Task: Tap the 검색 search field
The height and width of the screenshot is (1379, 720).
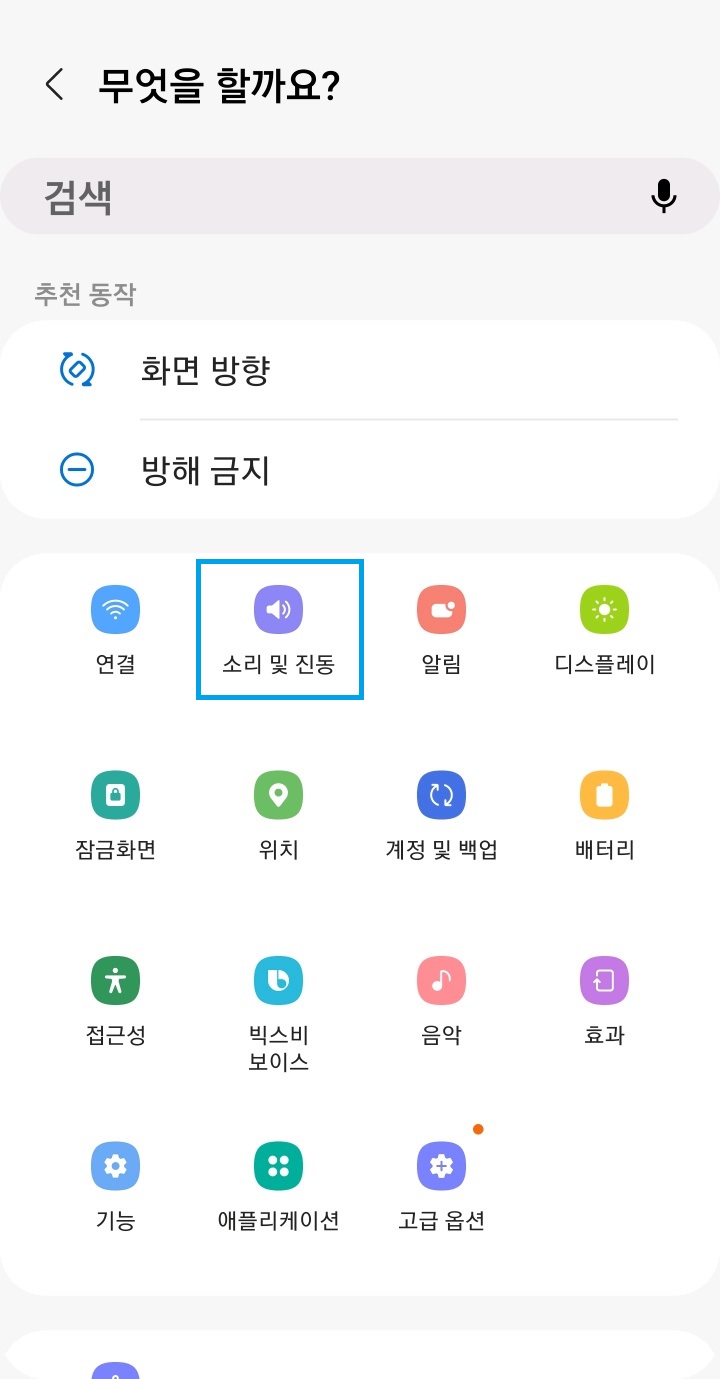Action: click(x=300, y=196)
